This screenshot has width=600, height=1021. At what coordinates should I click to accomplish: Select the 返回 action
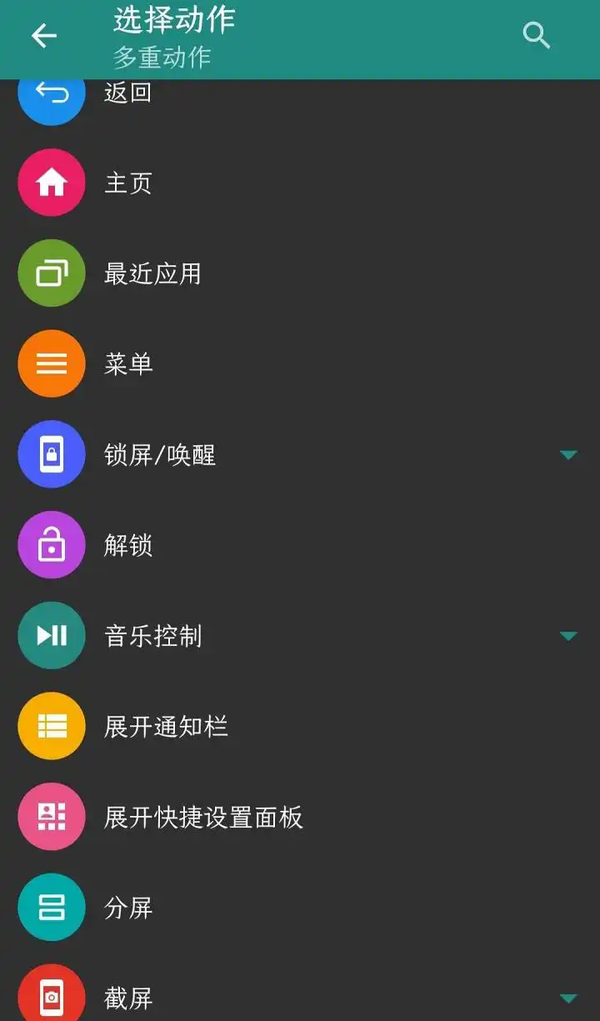(x=128, y=94)
